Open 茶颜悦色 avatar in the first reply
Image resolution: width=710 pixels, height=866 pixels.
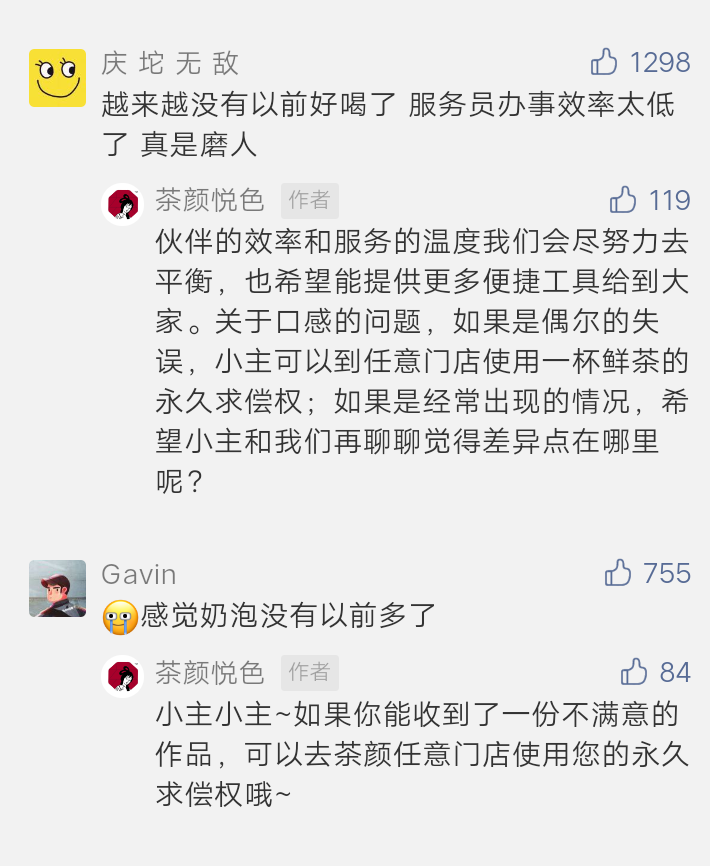click(x=123, y=204)
